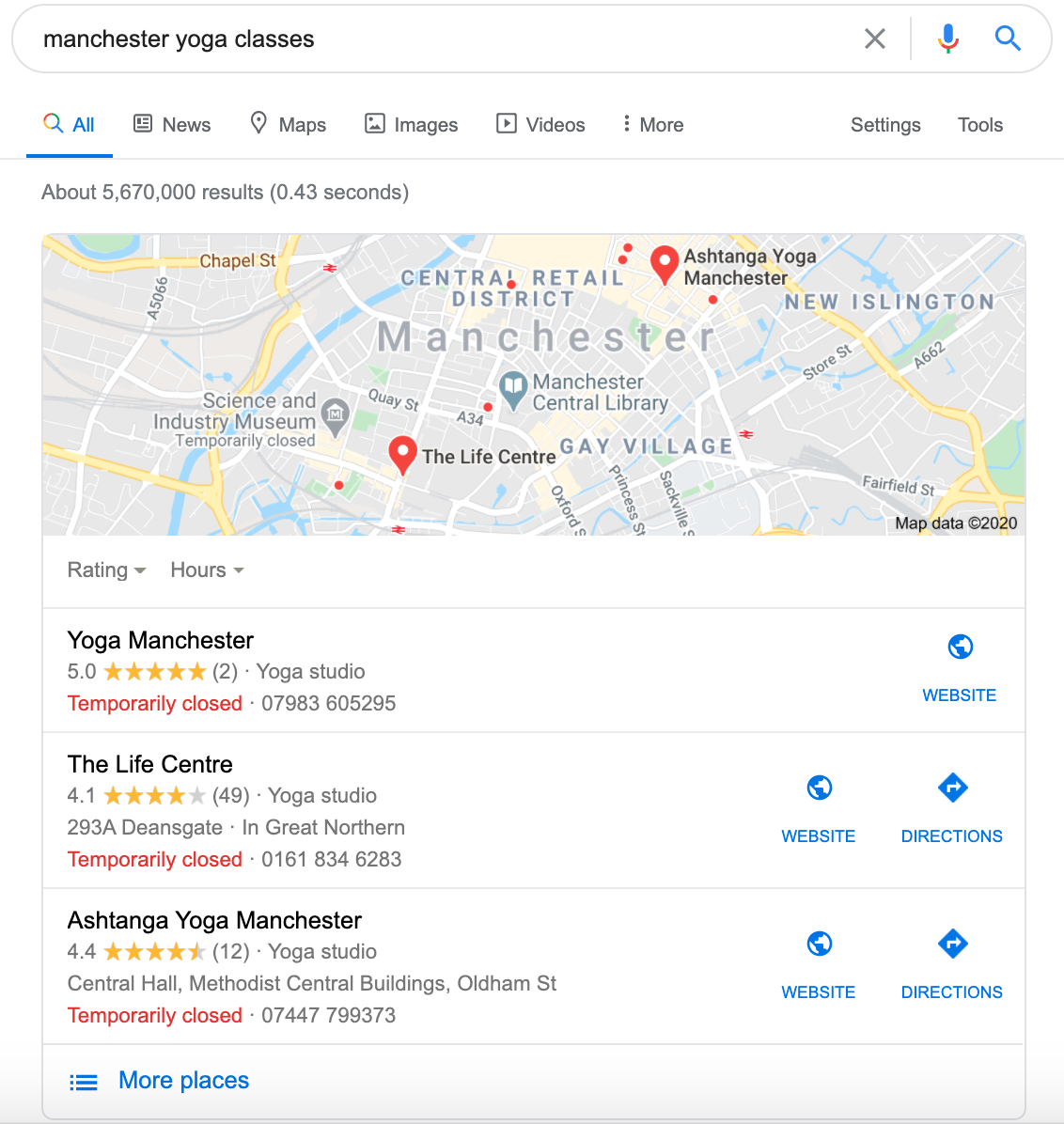The height and width of the screenshot is (1124, 1064).
Task: Expand the Rating filter dropdown
Action: 106,570
